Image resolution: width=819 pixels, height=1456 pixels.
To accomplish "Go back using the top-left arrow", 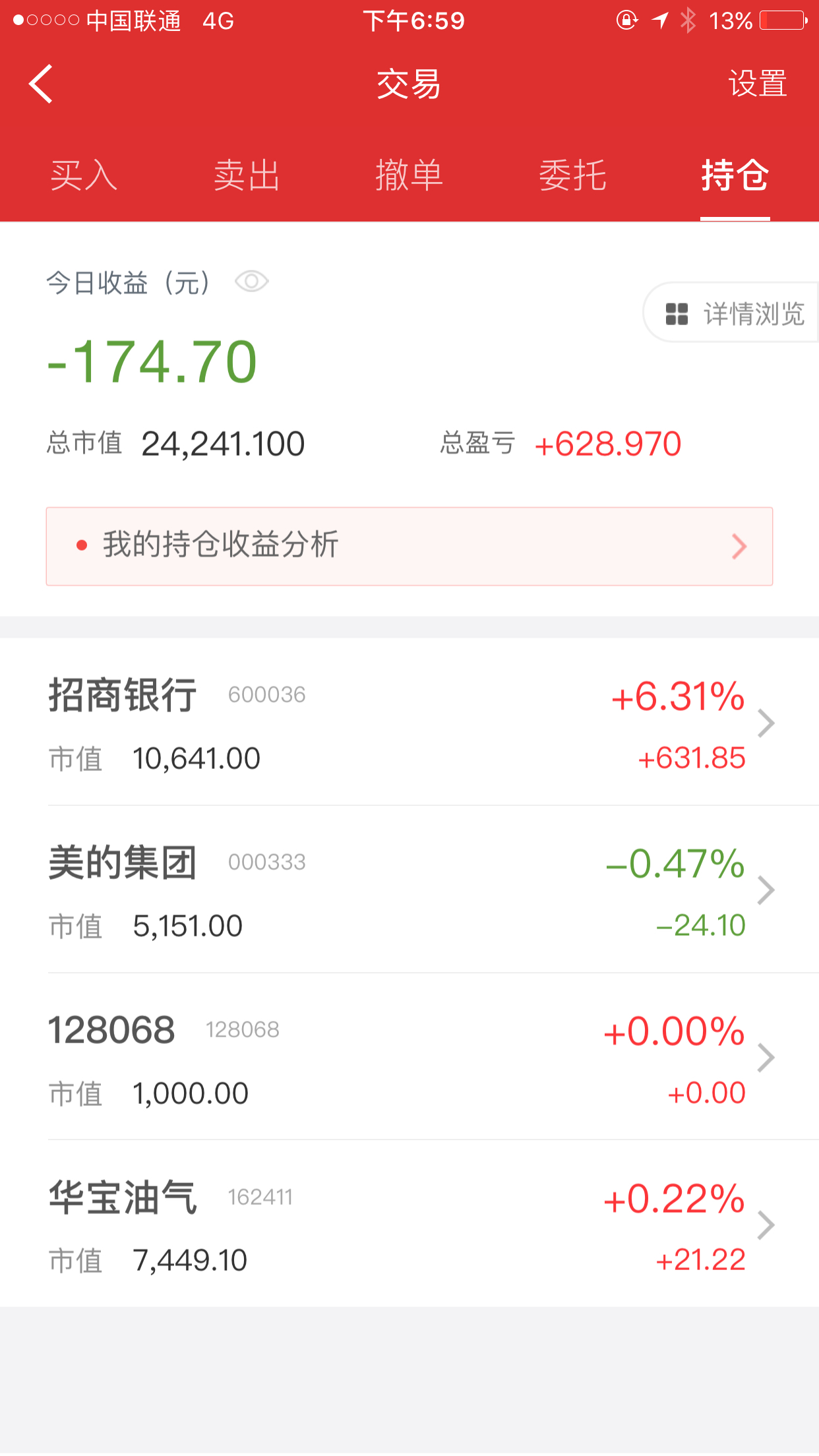I will (x=41, y=84).
